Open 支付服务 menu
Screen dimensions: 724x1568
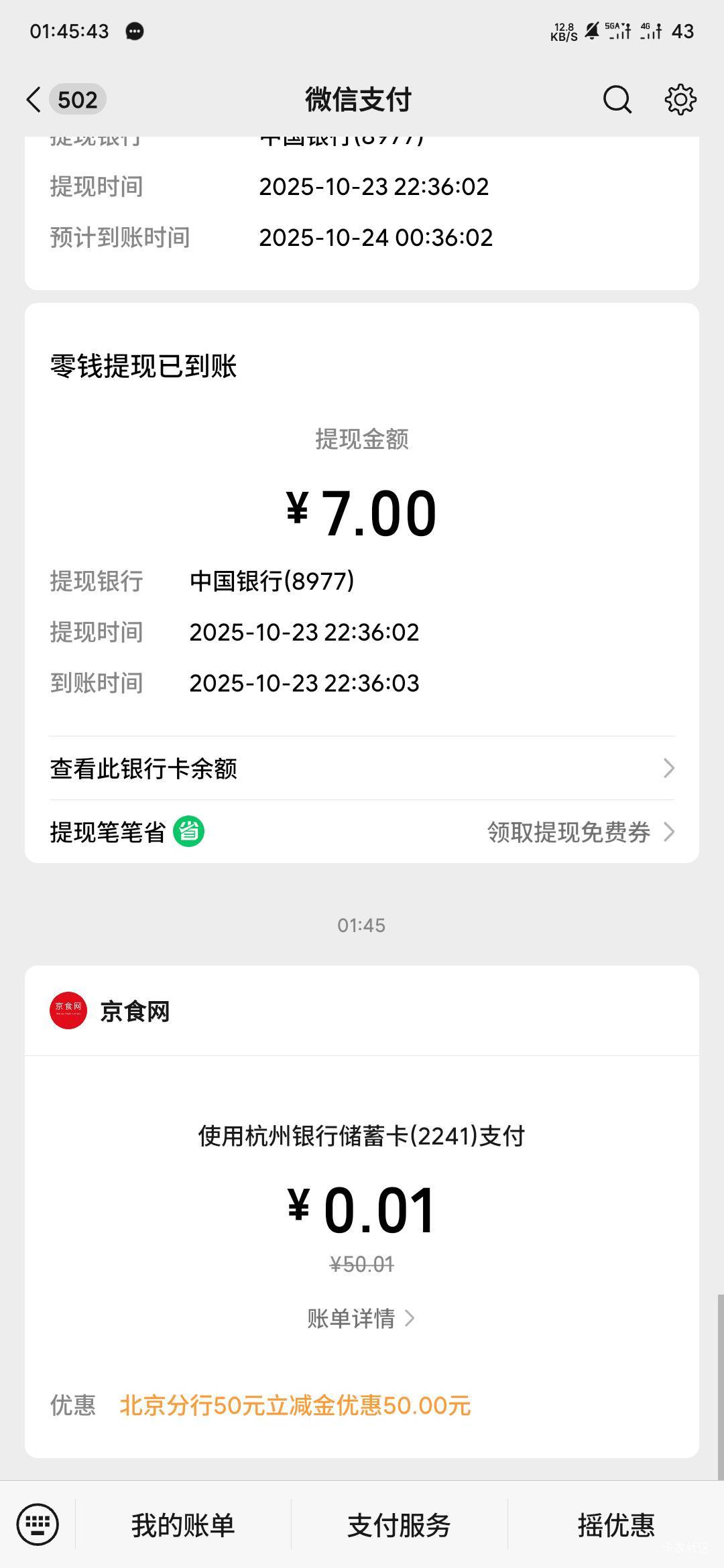pyautogui.click(x=399, y=1525)
